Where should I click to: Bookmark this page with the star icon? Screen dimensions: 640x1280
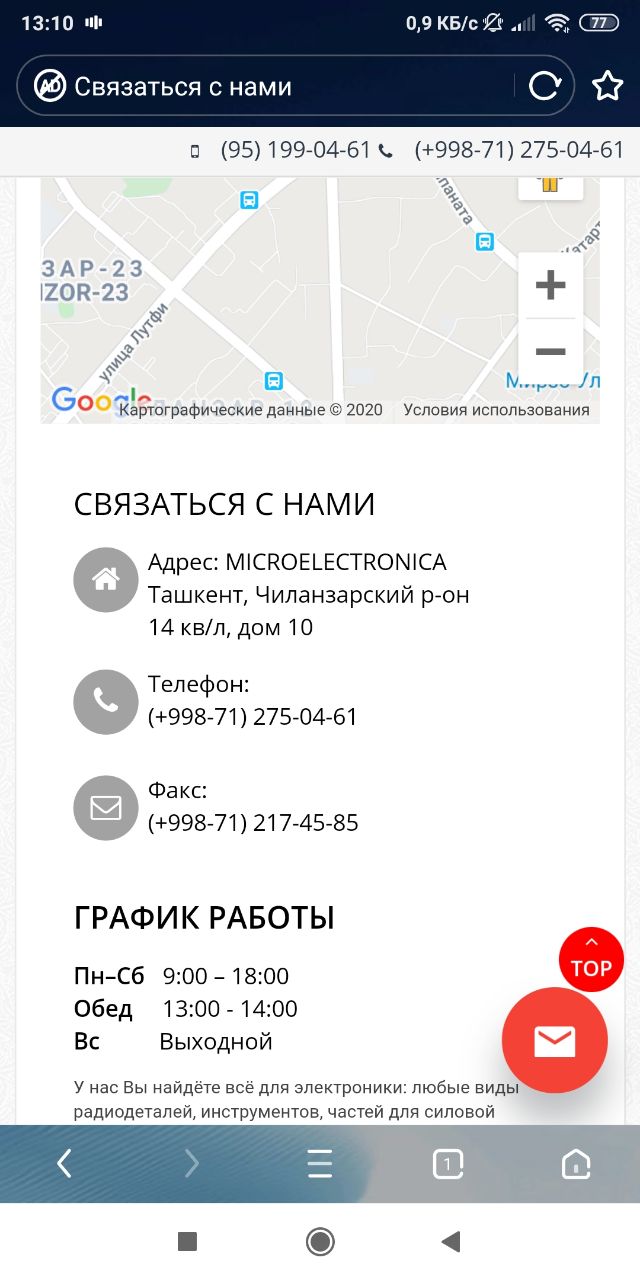coord(607,86)
